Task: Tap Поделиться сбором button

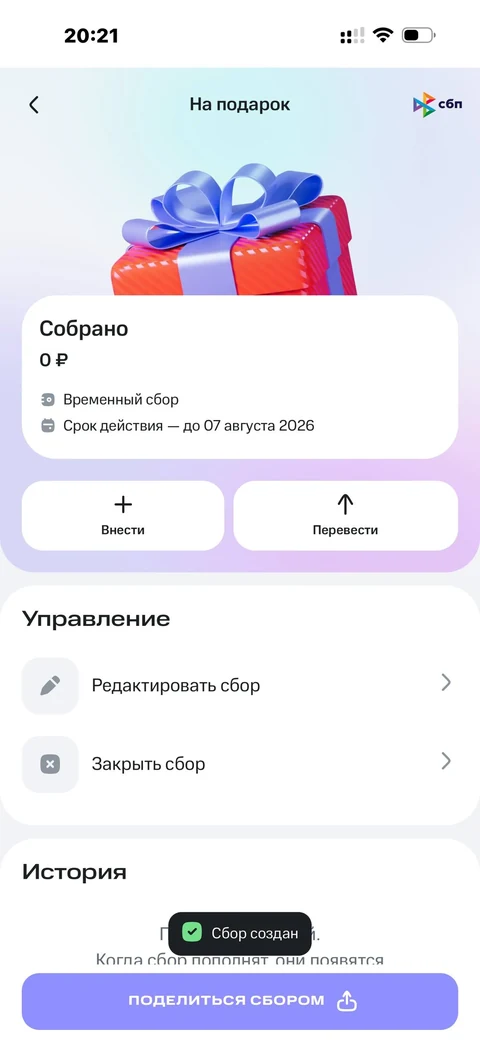Action: tap(240, 1001)
